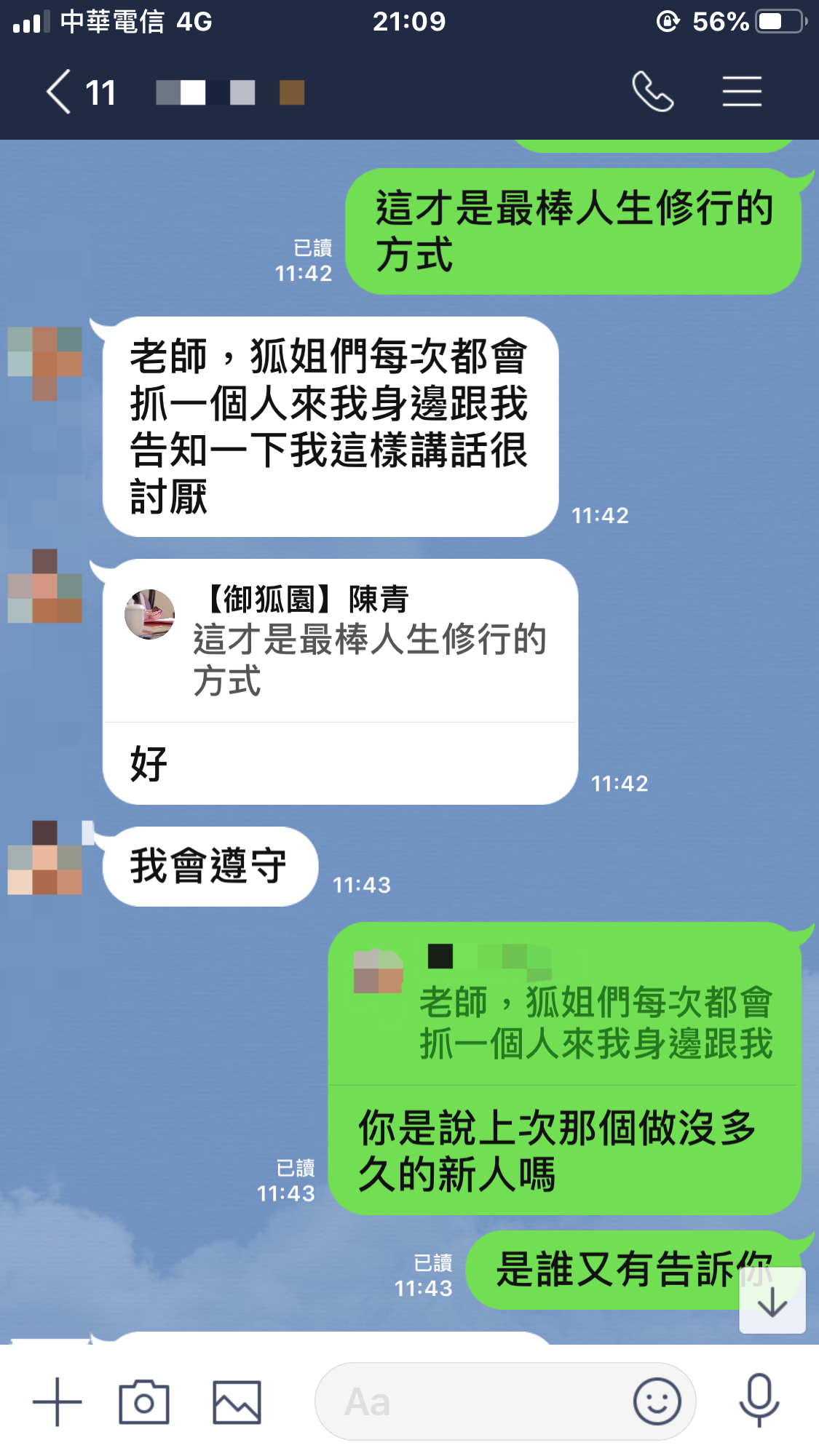
Task: Open the plus attachment menu
Action: point(58,1401)
